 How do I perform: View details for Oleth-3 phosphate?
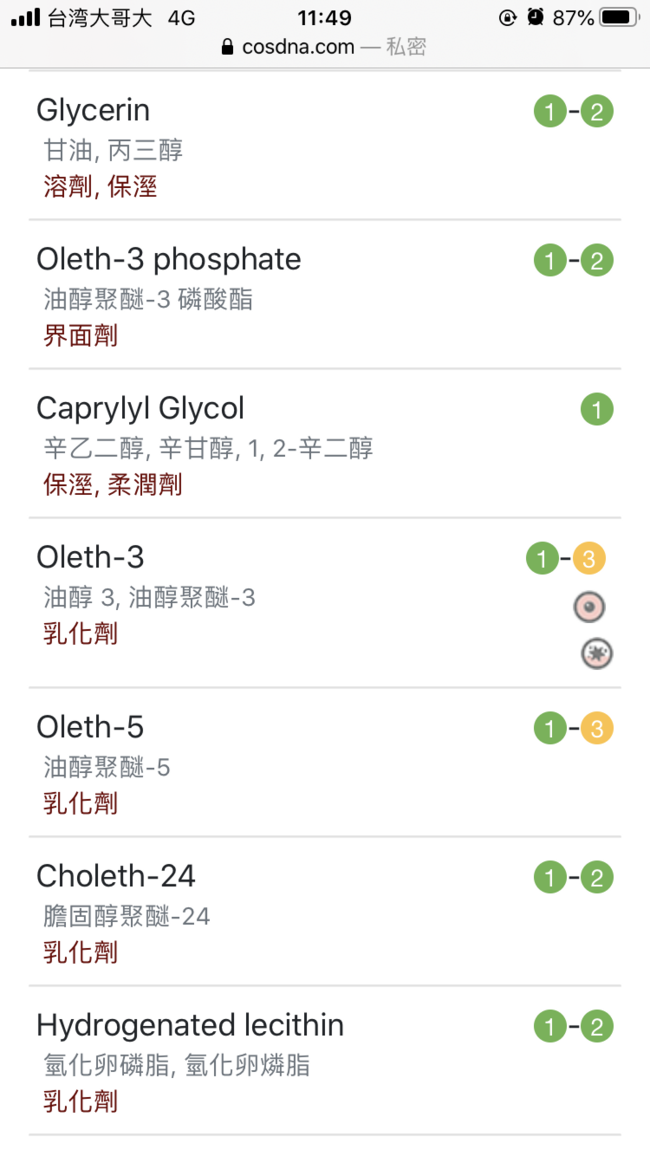pyautogui.click(x=325, y=294)
